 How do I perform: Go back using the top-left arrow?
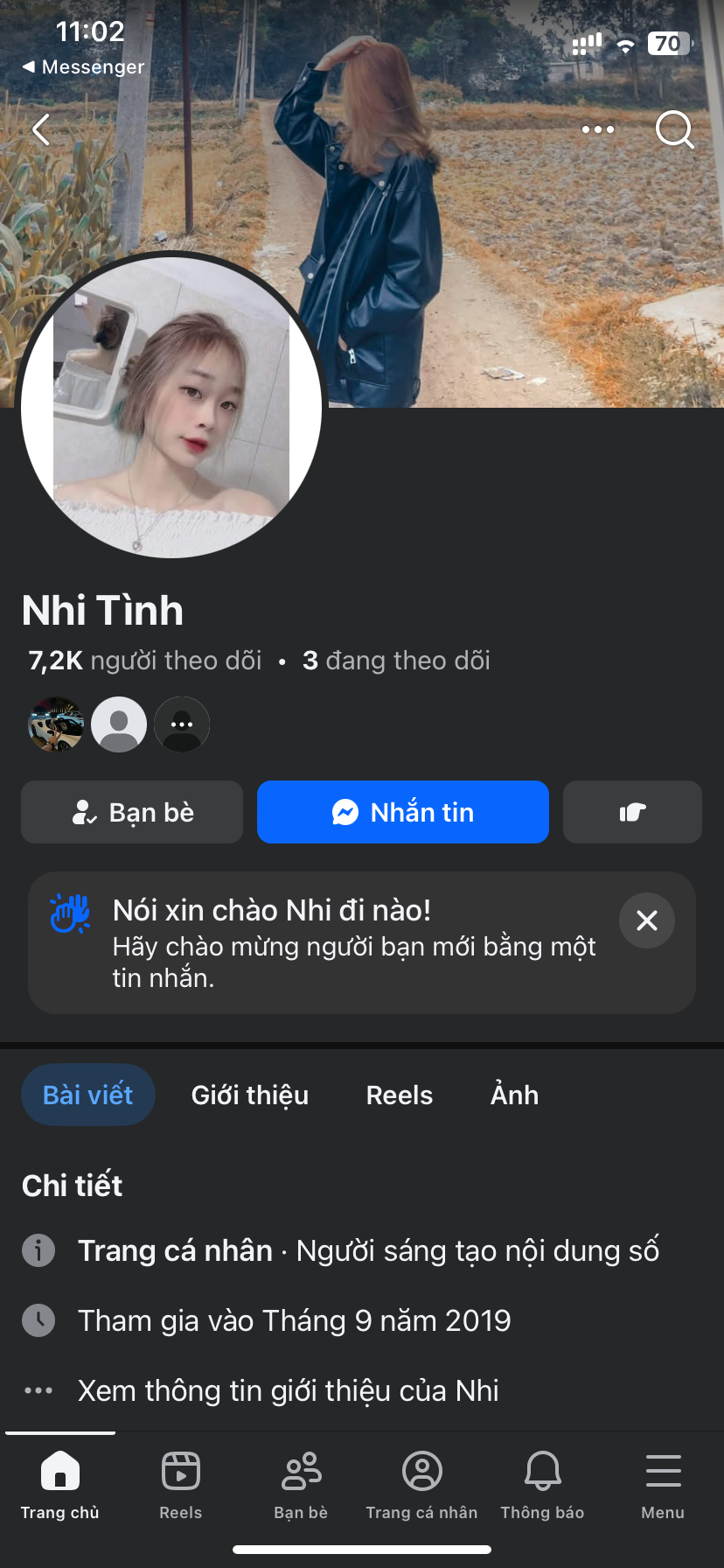pyautogui.click(x=41, y=130)
